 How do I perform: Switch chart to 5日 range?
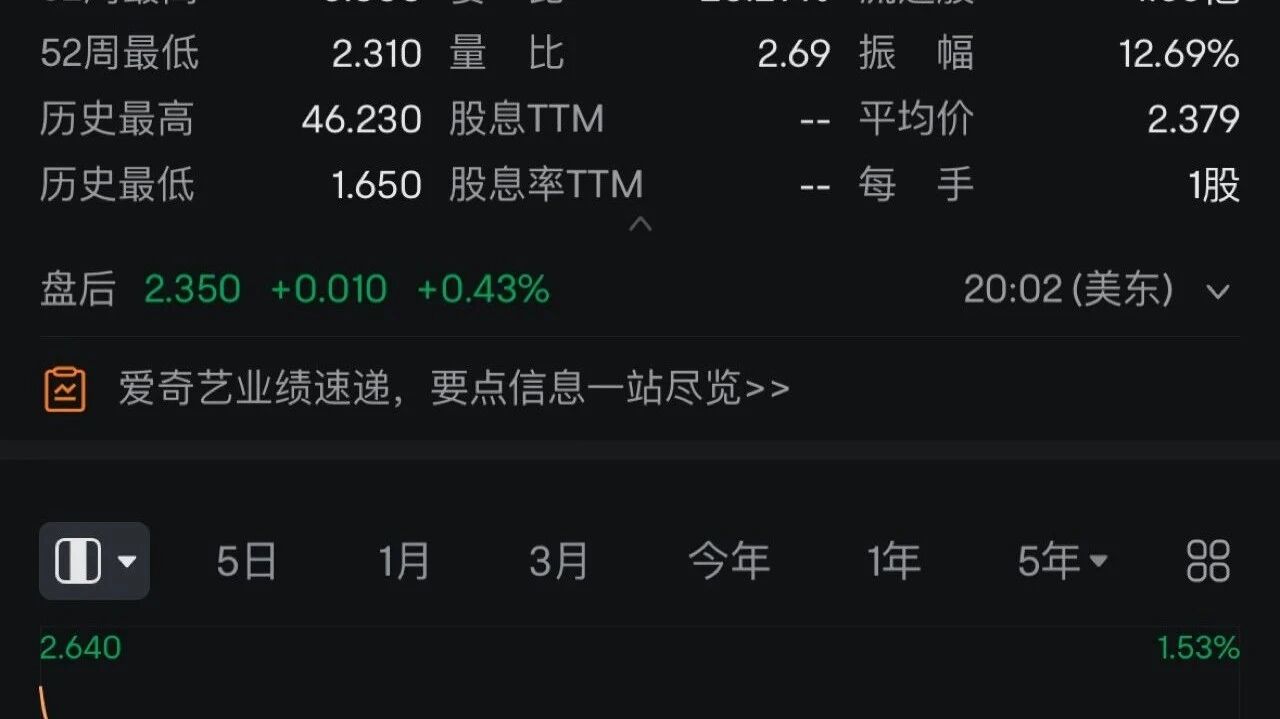[246, 562]
